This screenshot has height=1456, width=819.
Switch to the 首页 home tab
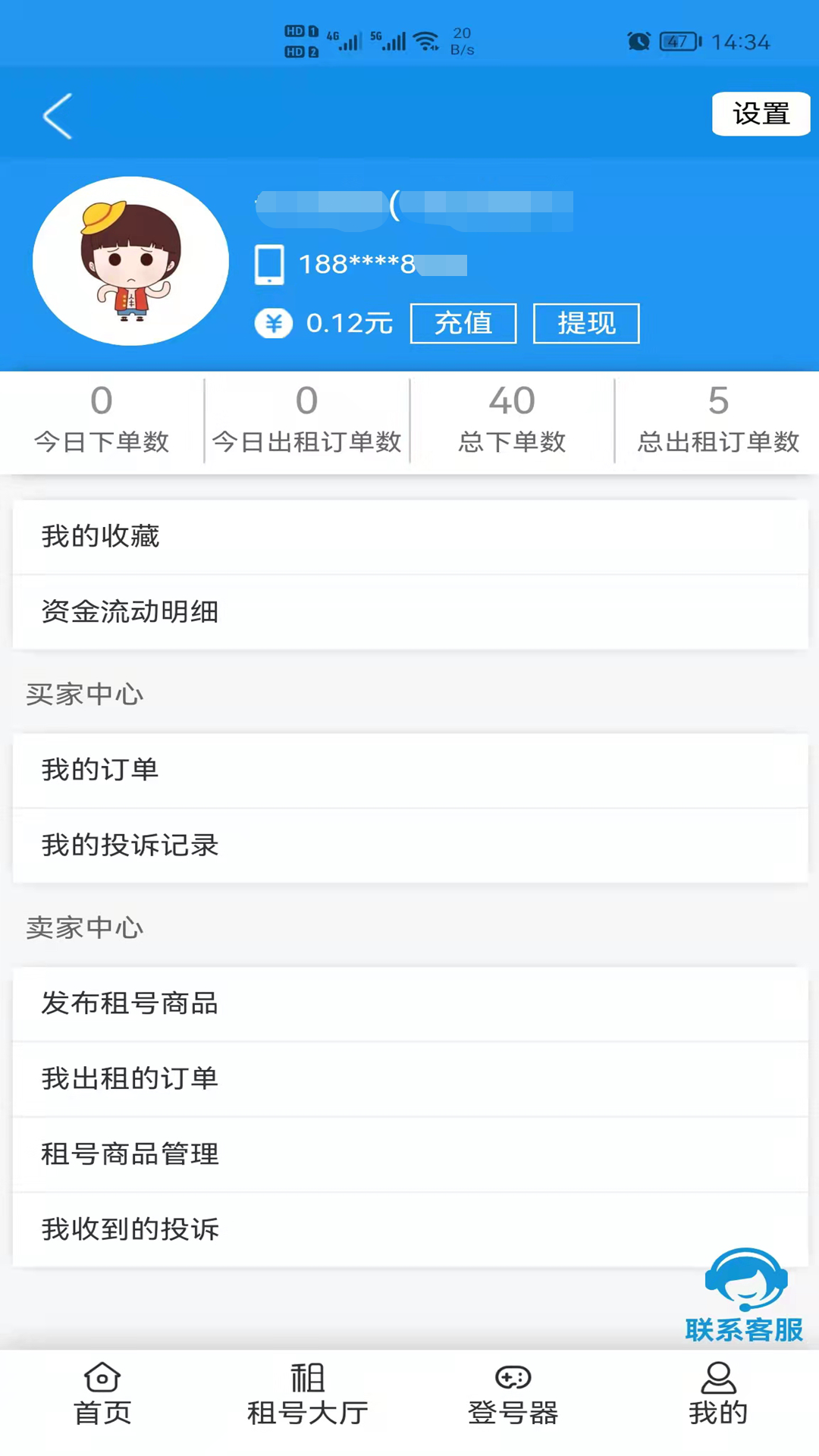[102, 1394]
